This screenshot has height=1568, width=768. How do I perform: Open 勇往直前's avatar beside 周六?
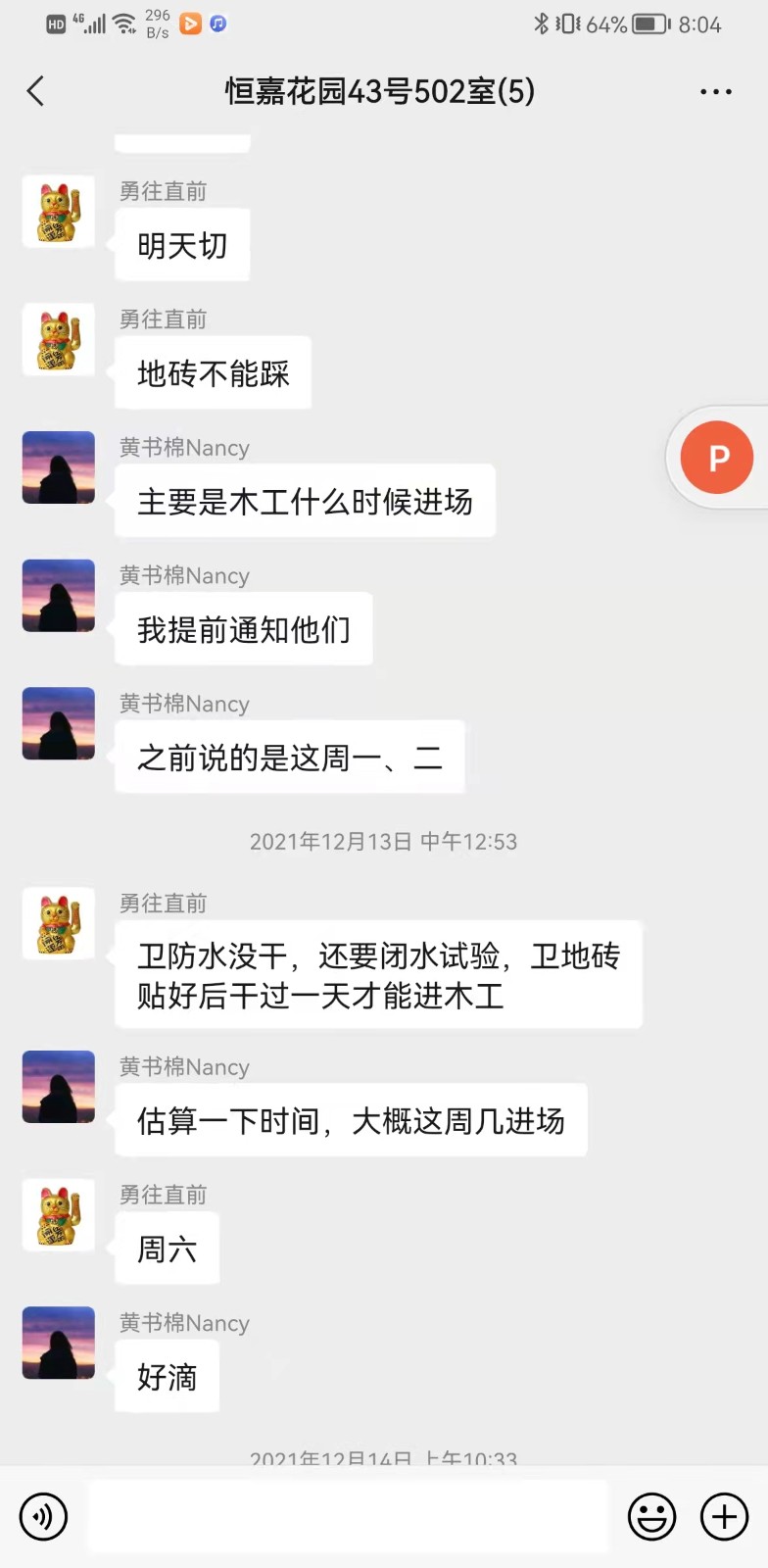pos(59,1215)
